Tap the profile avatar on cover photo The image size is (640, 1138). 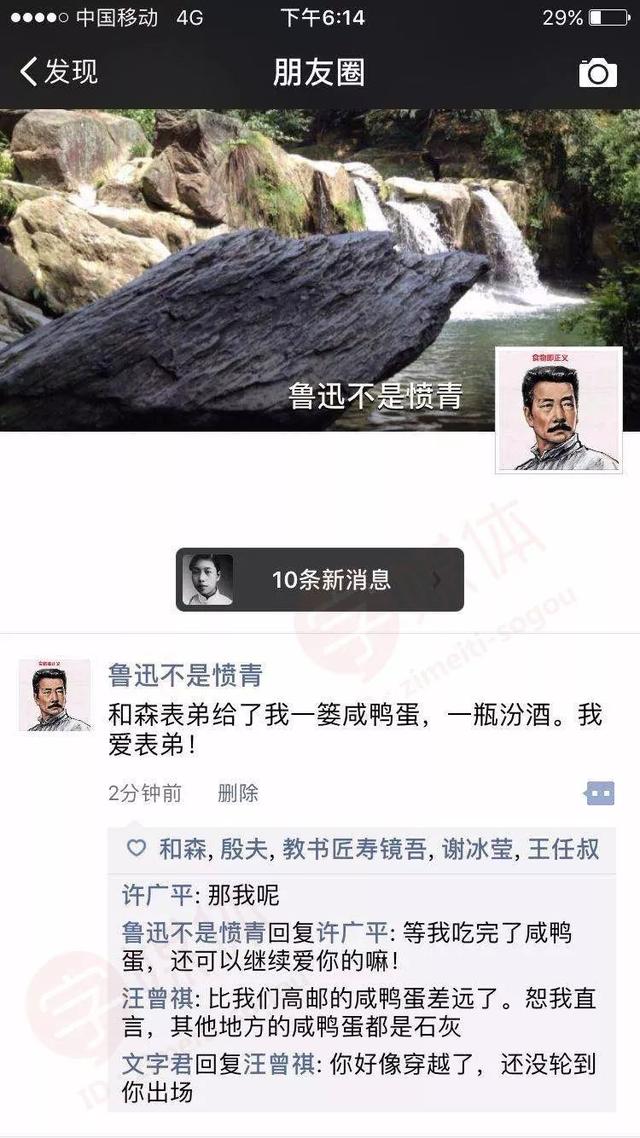click(x=559, y=410)
